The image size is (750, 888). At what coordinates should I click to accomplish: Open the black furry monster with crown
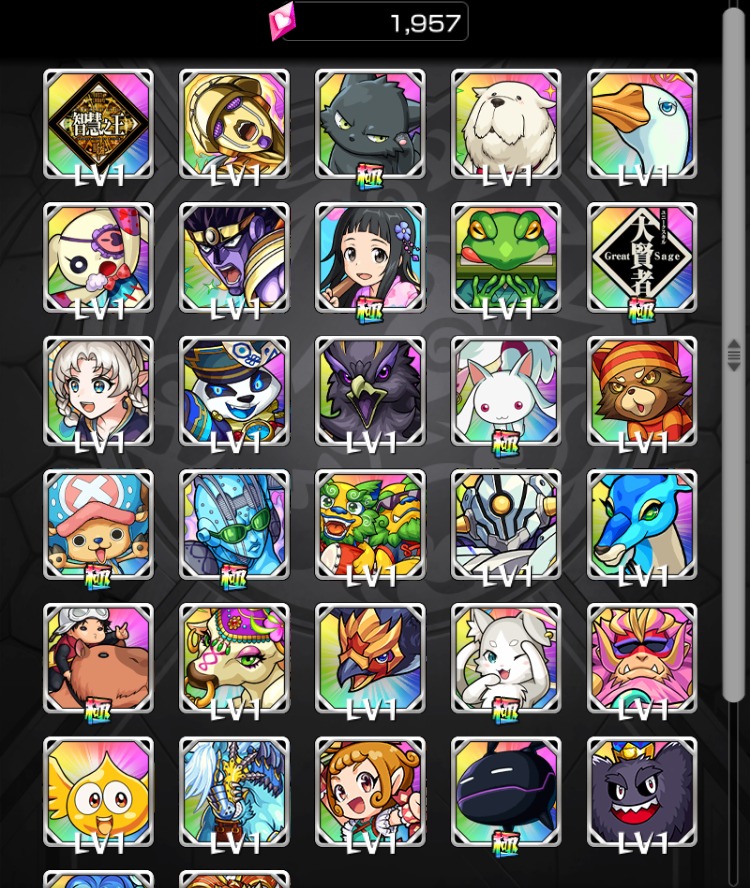tap(642, 792)
